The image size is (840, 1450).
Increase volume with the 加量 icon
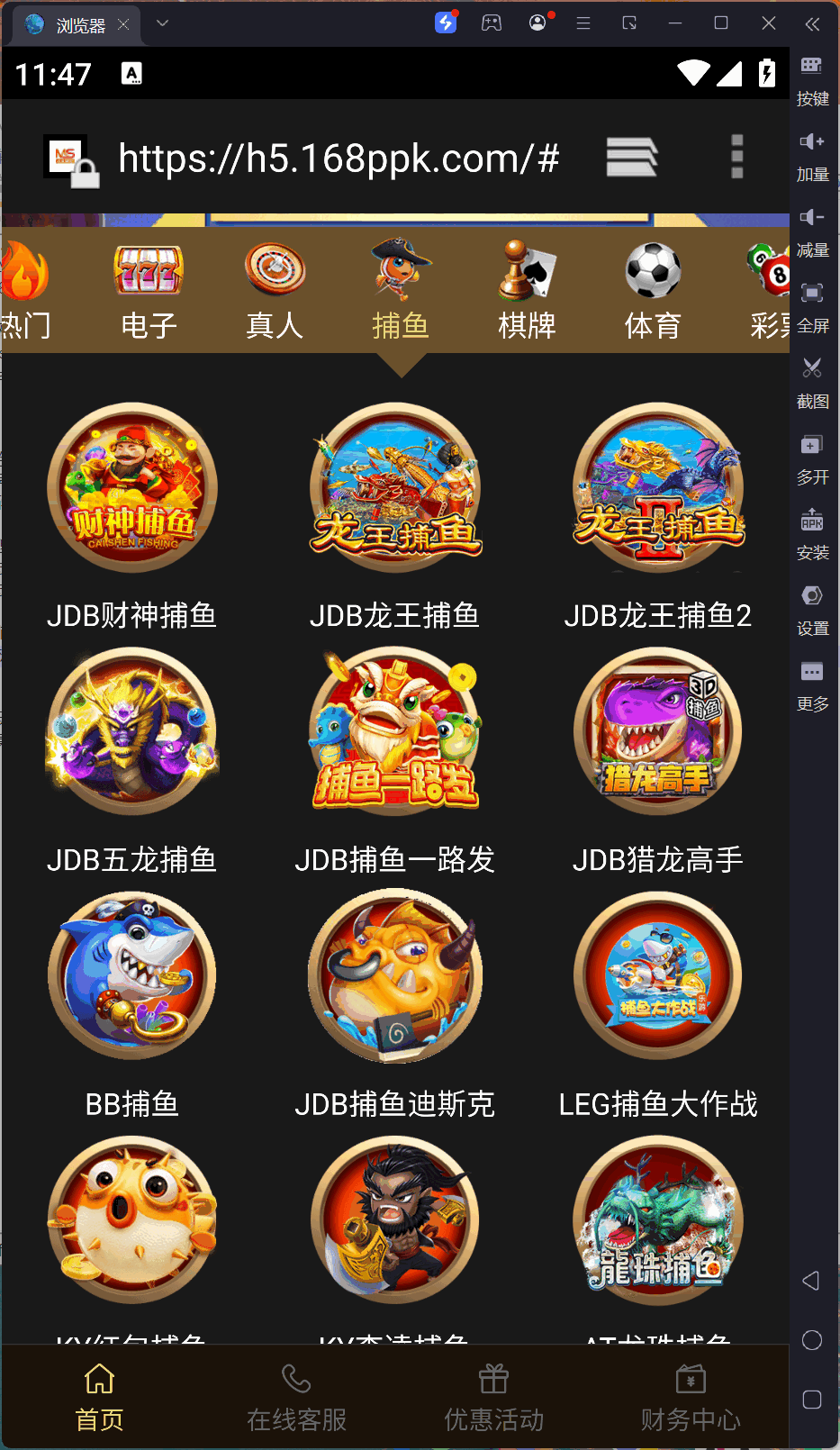coord(811,141)
